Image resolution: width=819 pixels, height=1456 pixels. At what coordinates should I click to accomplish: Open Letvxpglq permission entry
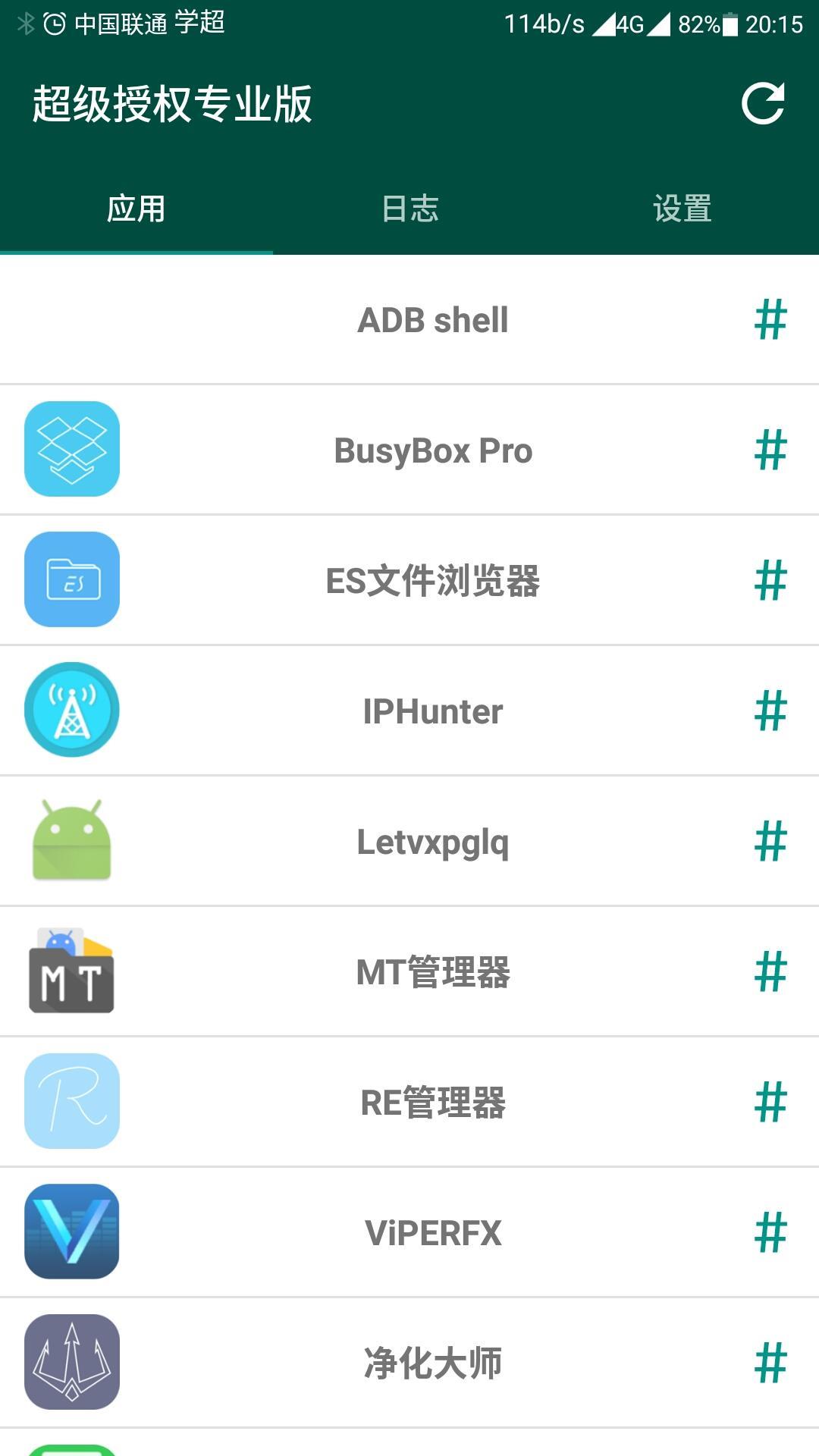coord(432,842)
